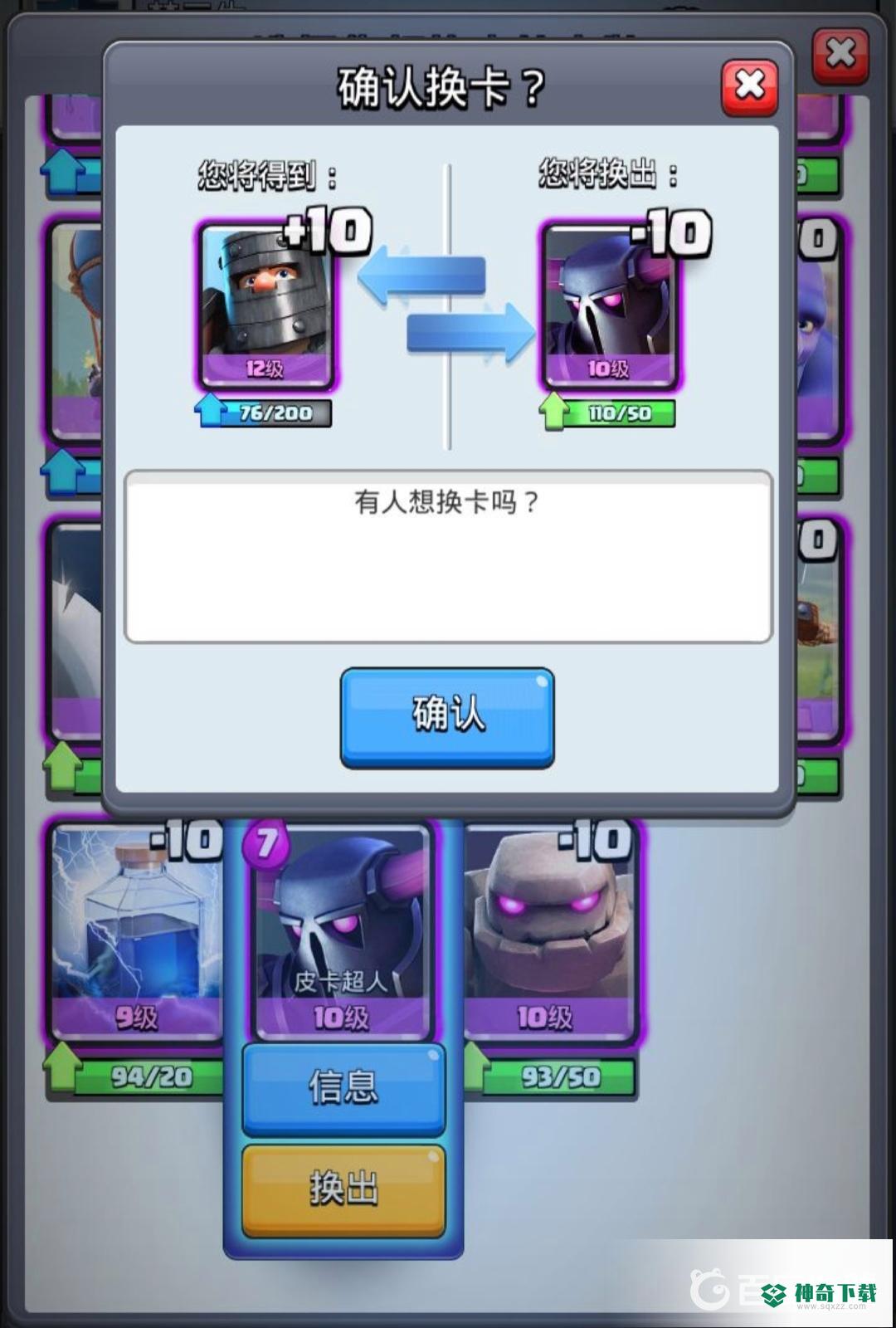
Task: Close the 确认换卡 dialog
Action: point(749,86)
